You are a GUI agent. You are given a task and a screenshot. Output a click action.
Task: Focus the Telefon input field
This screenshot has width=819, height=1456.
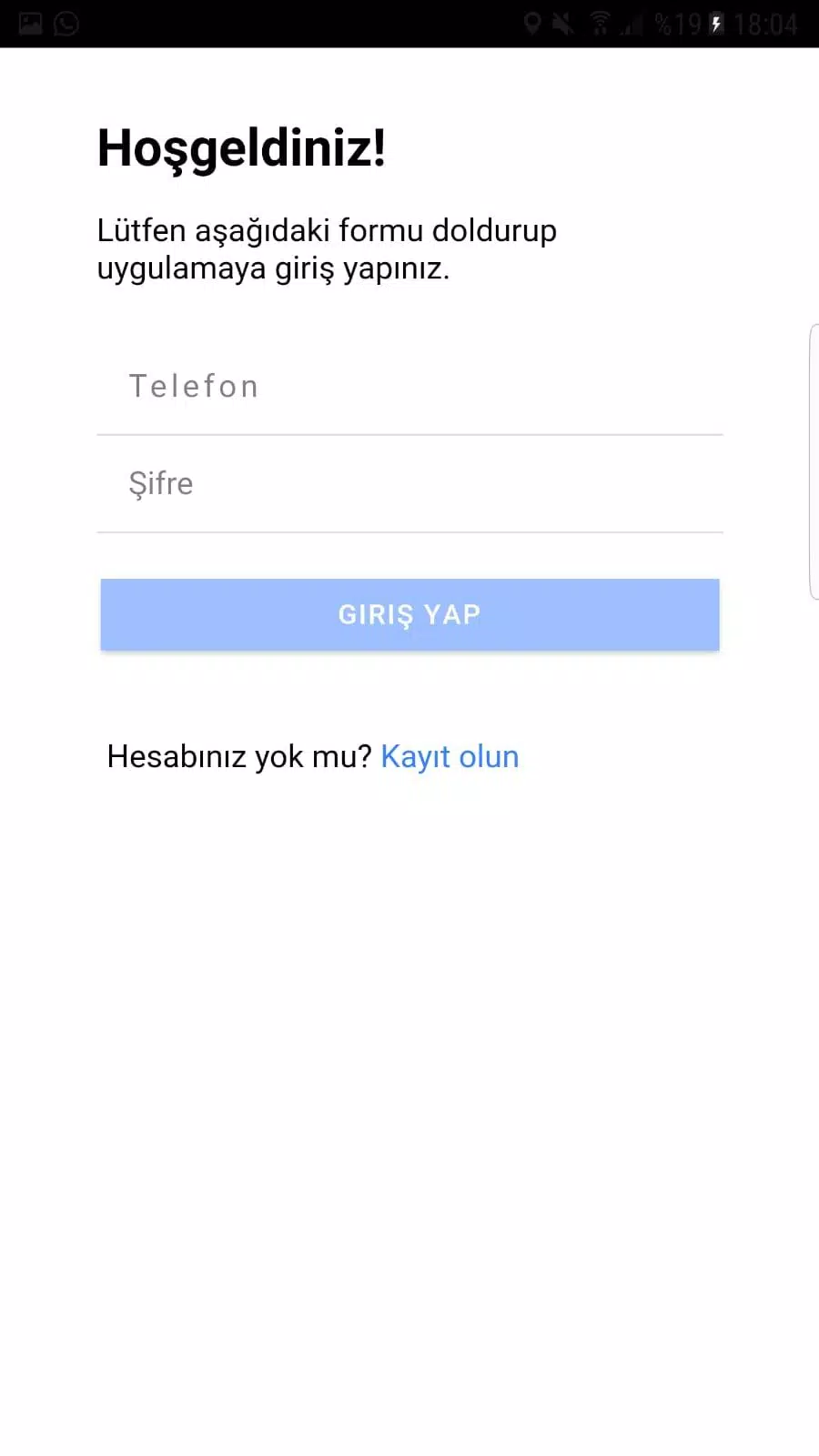[x=409, y=387]
